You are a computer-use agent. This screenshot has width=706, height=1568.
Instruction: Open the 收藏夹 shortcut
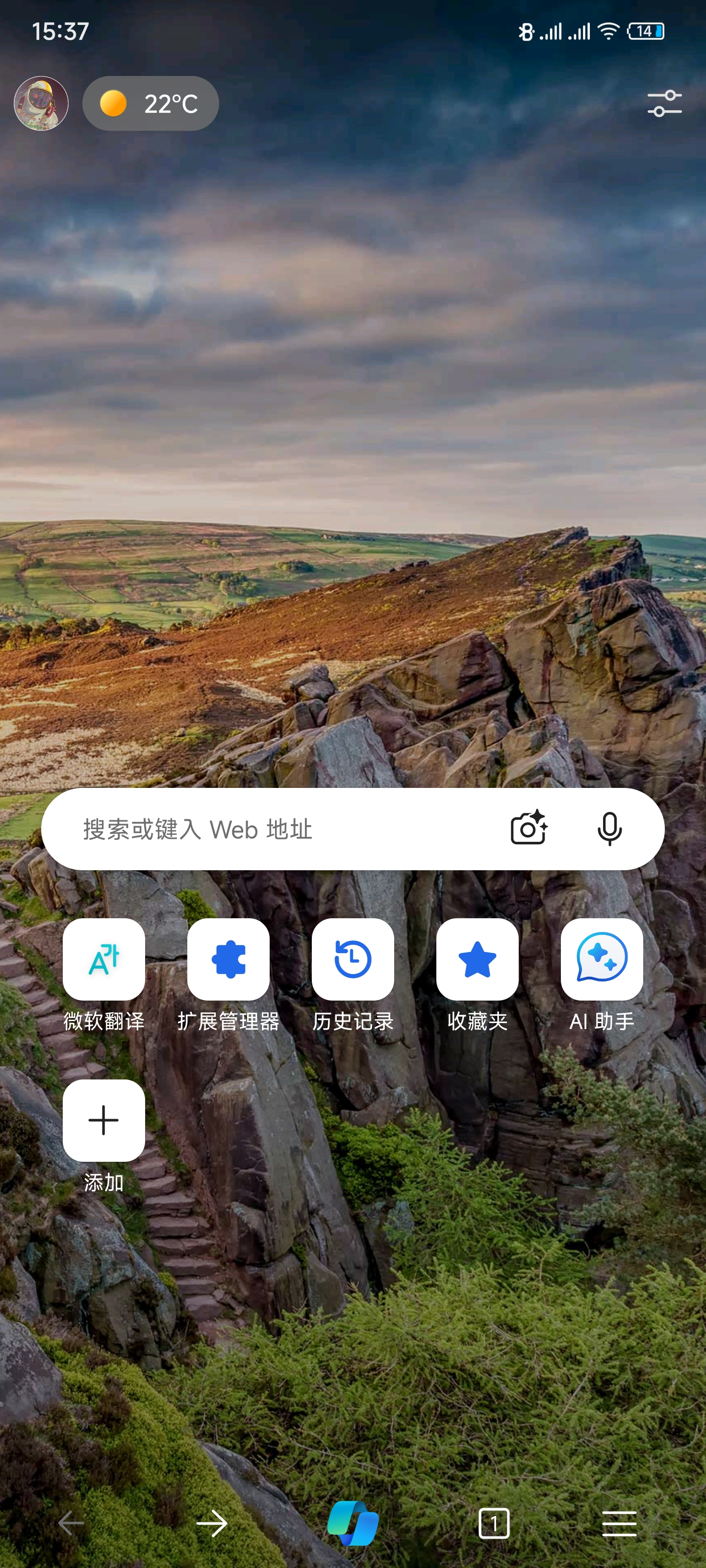477,959
